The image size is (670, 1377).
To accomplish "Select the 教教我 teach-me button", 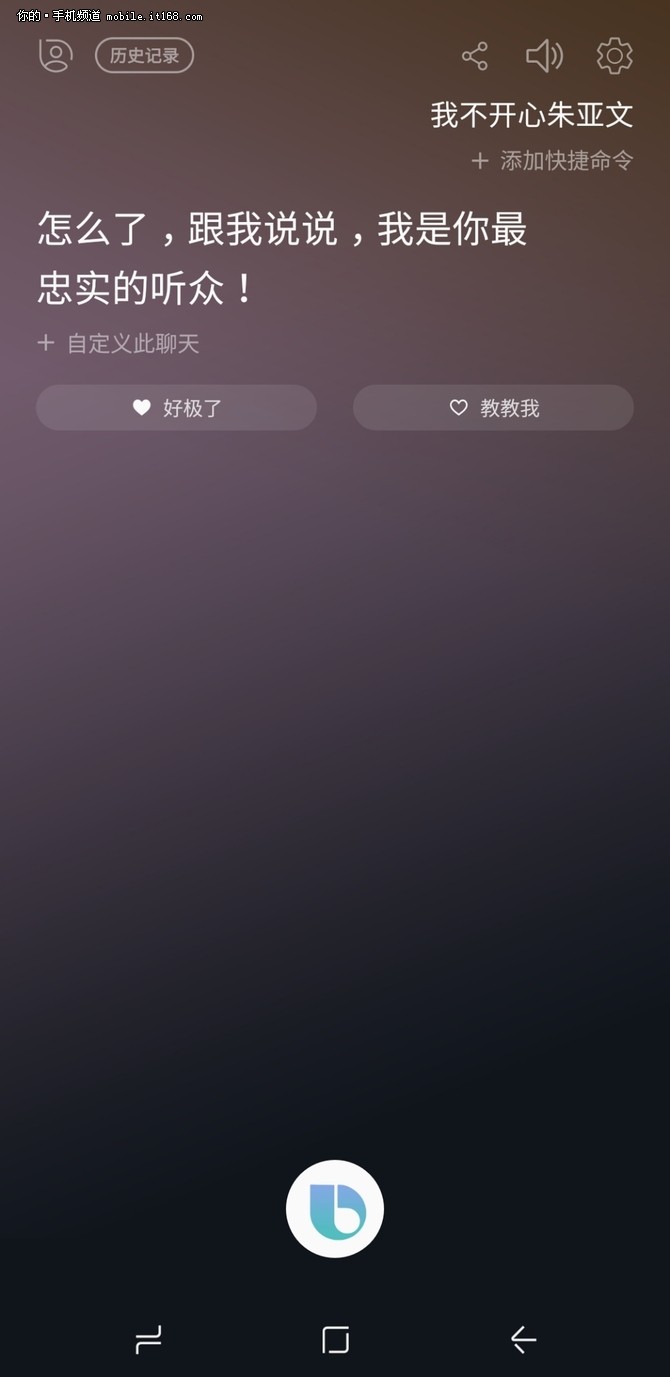I will point(493,408).
